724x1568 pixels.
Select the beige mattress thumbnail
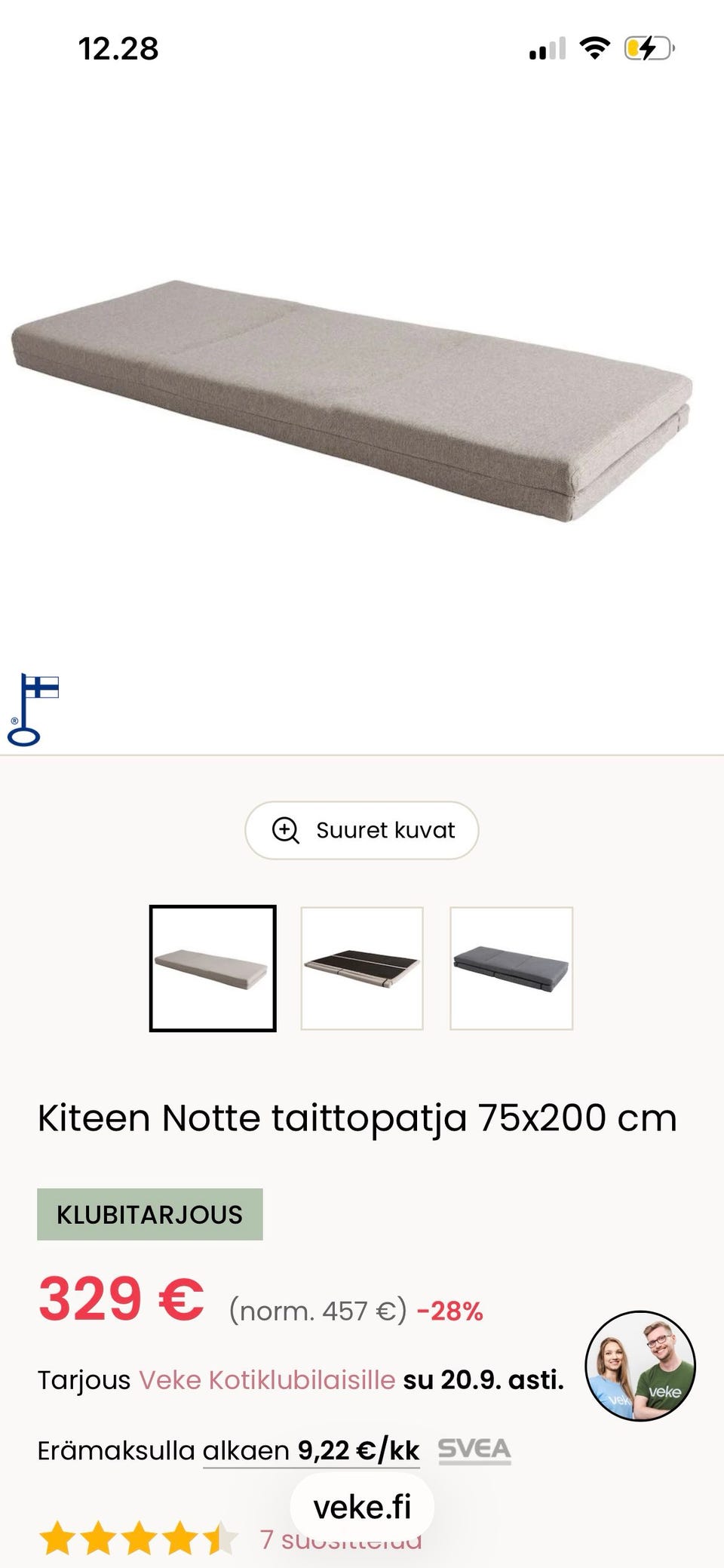(x=213, y=968)
